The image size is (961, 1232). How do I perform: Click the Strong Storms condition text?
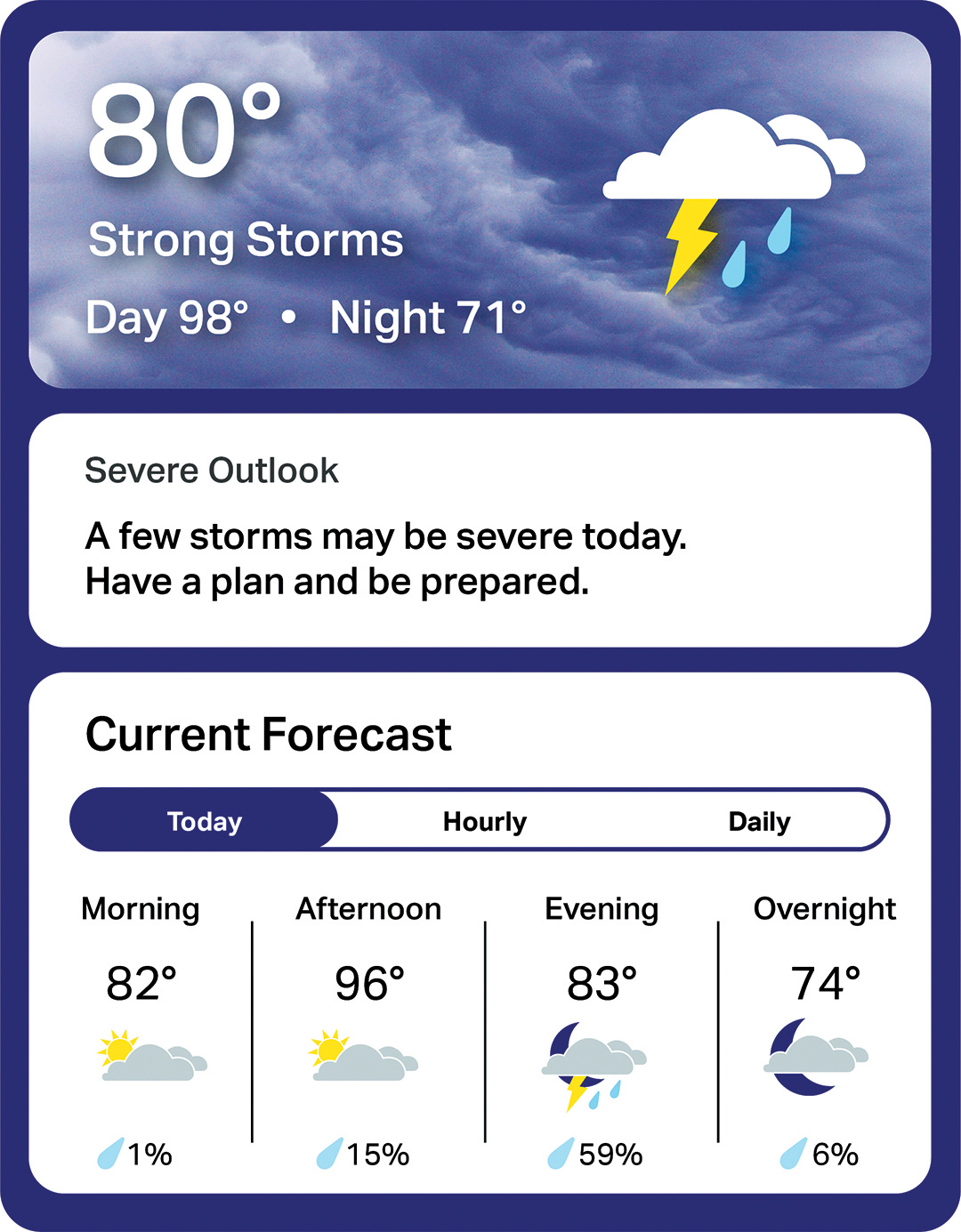[246, 238]
